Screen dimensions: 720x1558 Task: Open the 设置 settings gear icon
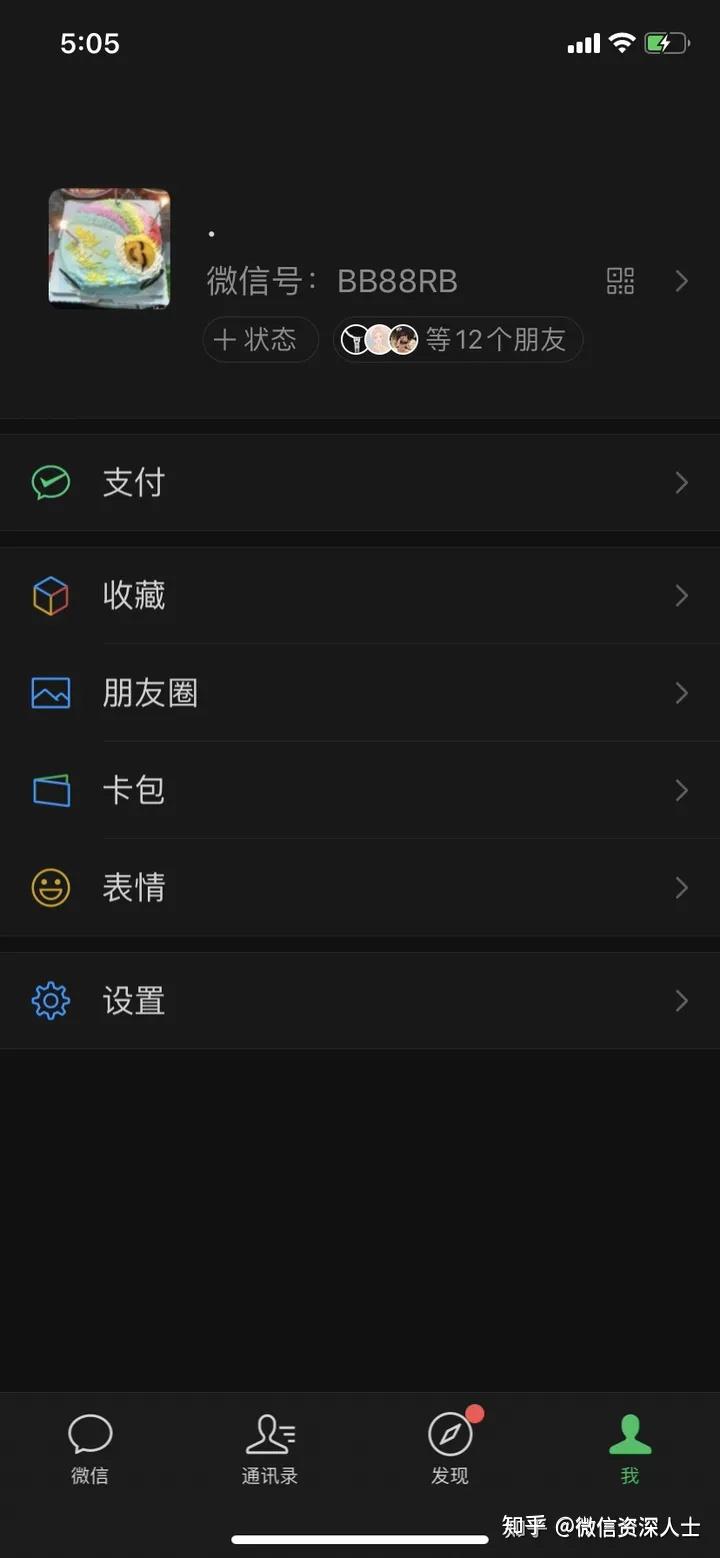(x=50, y=1000)
